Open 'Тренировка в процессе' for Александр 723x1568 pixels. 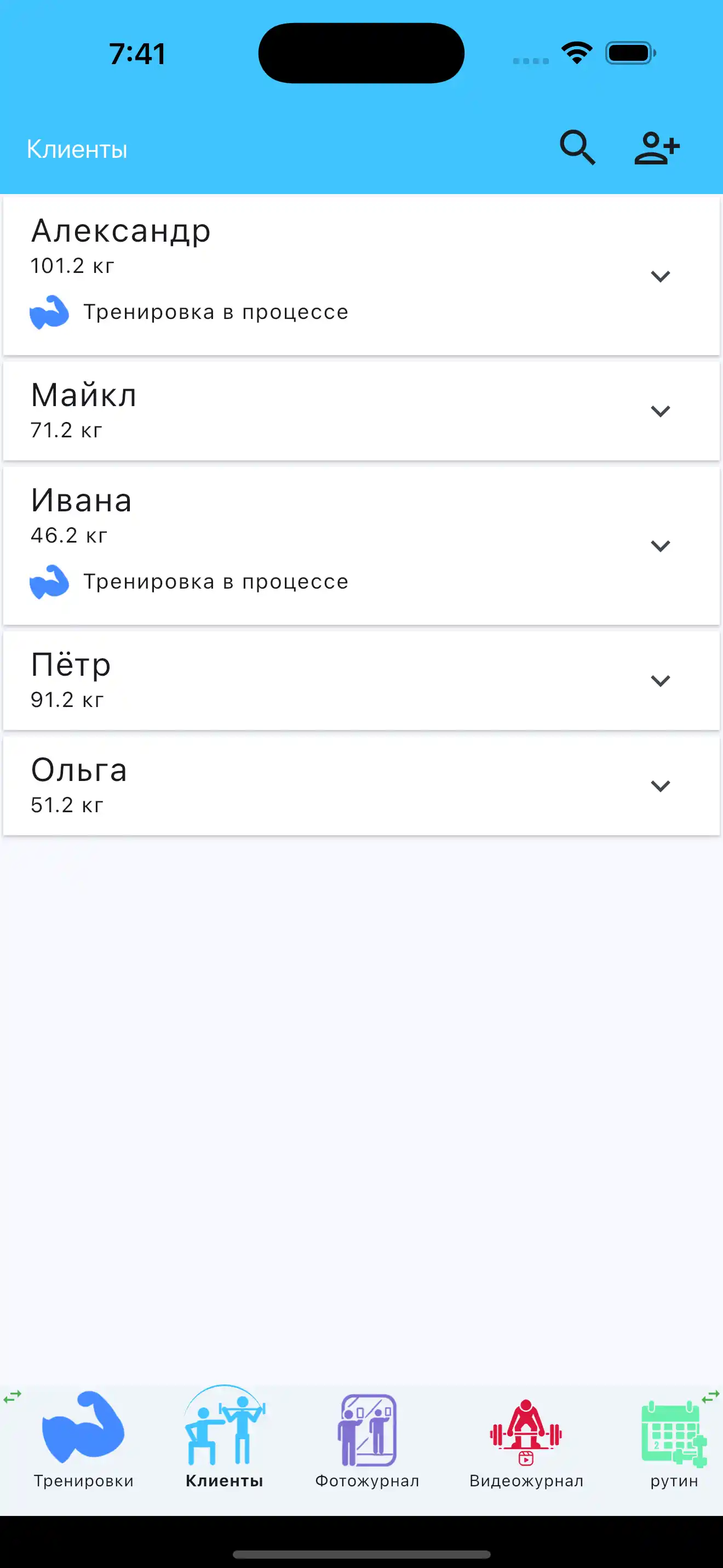point(216,311)
